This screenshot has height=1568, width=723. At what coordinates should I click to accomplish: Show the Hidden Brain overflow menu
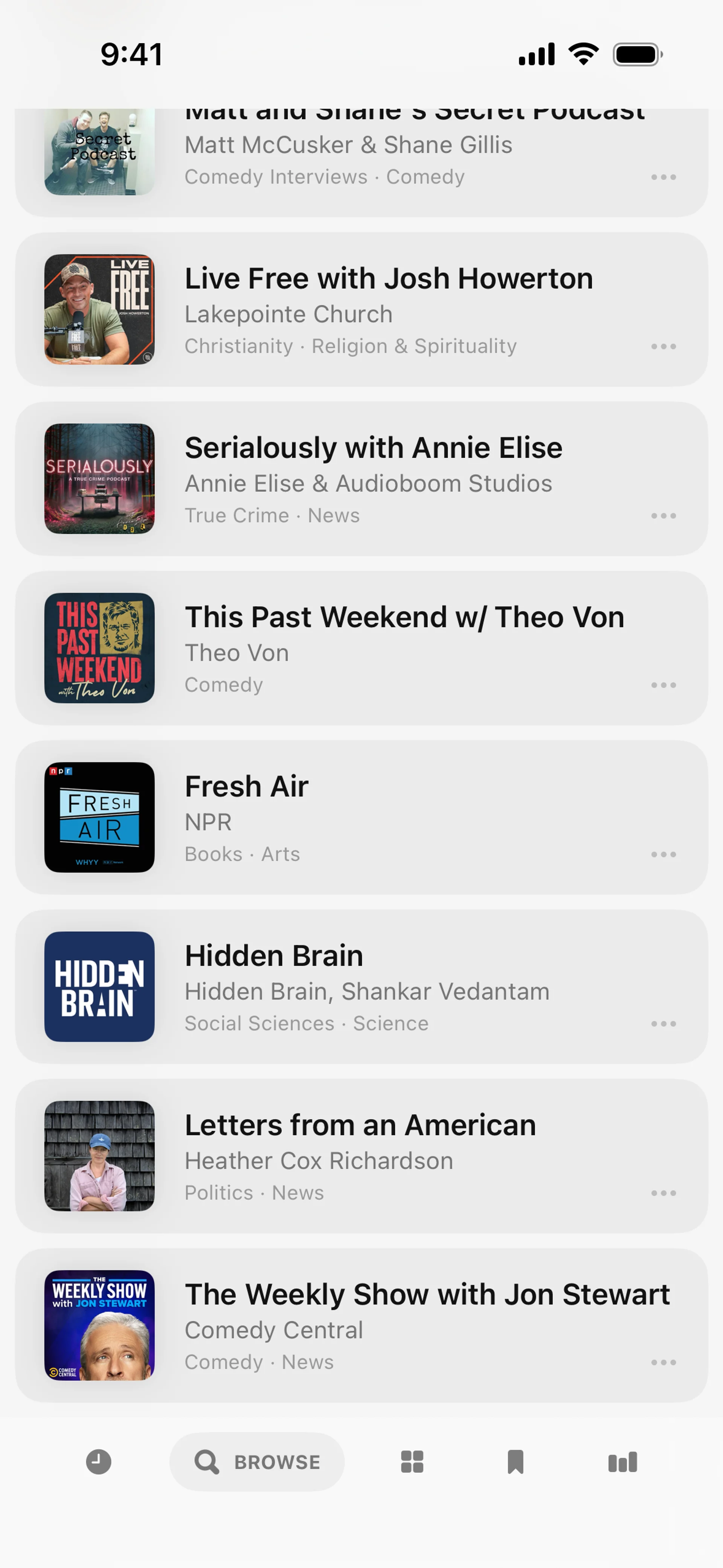click(x=664, y=1023)
